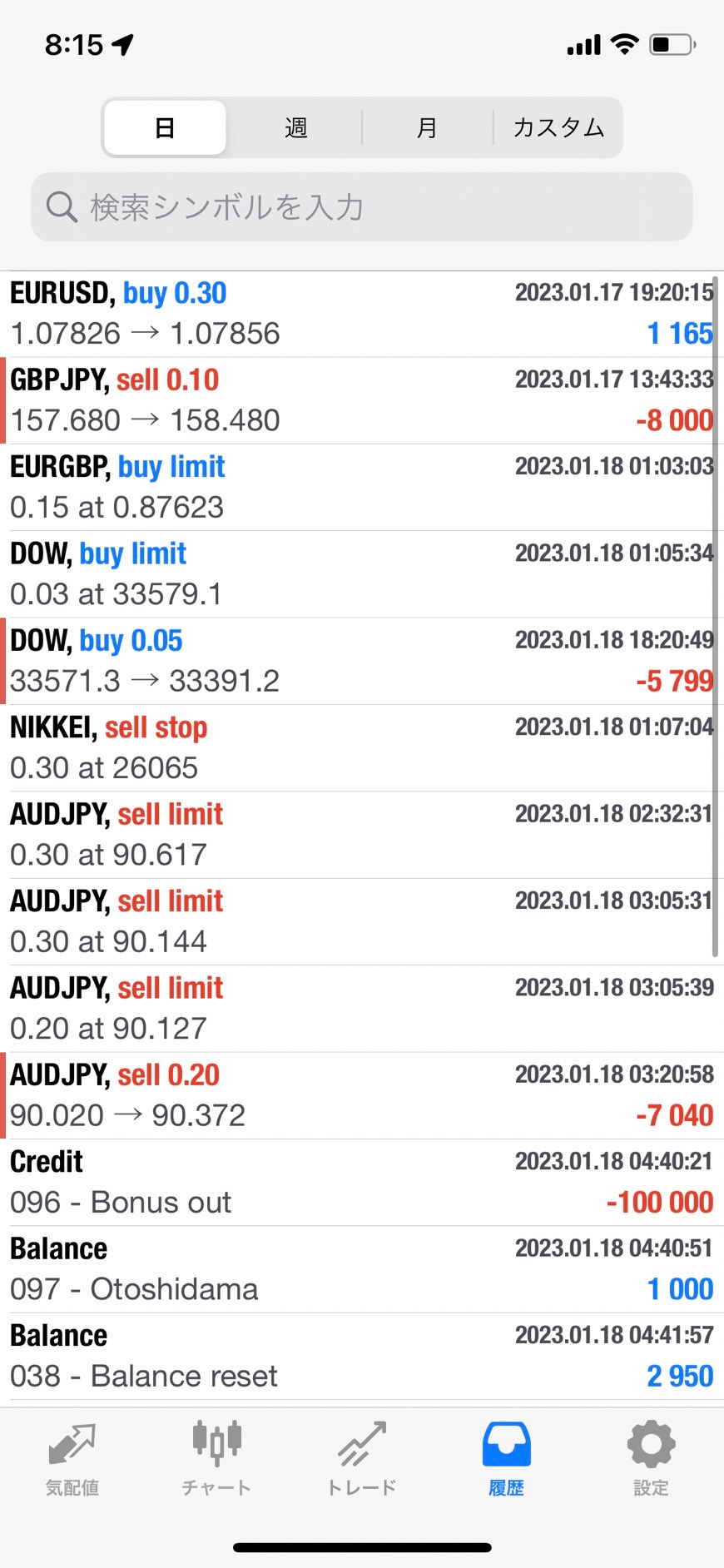This screenshot has height=1568, width=724.
Task: Select the 履歴 history tab
Action: (x=506, y=1458)
